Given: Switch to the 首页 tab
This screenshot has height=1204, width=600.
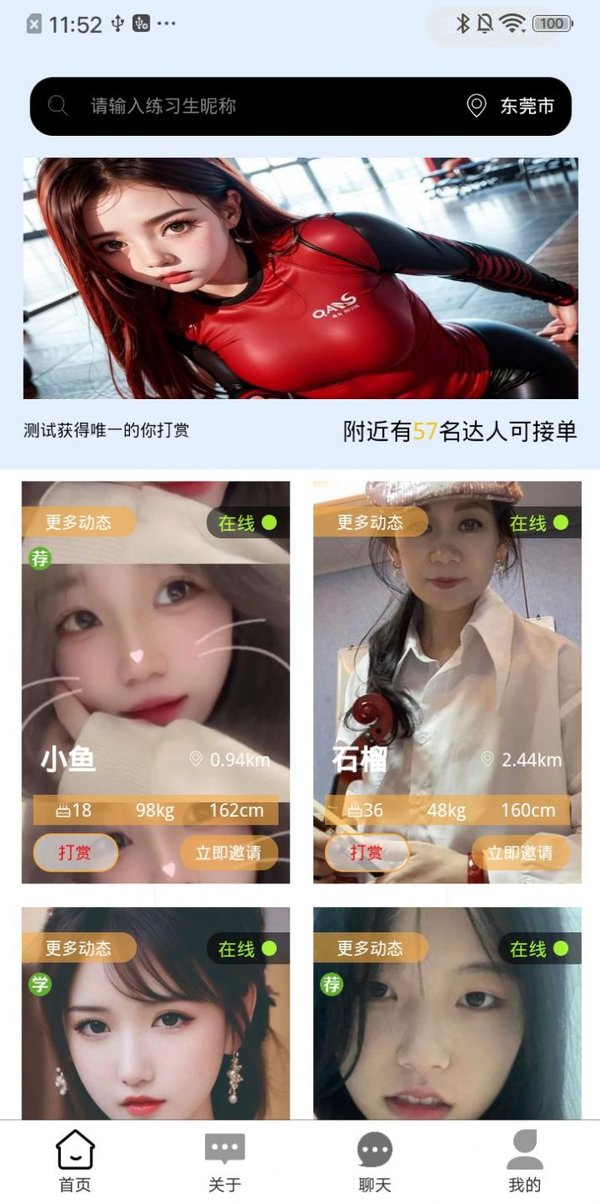Looking at the screenshot, I should [x=75, y=1162].
